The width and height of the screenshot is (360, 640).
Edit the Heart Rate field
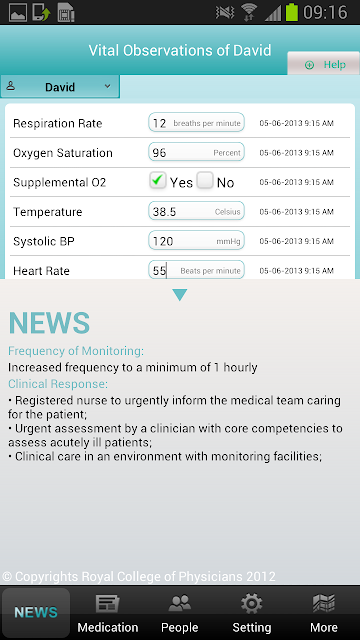click(196, 270)
